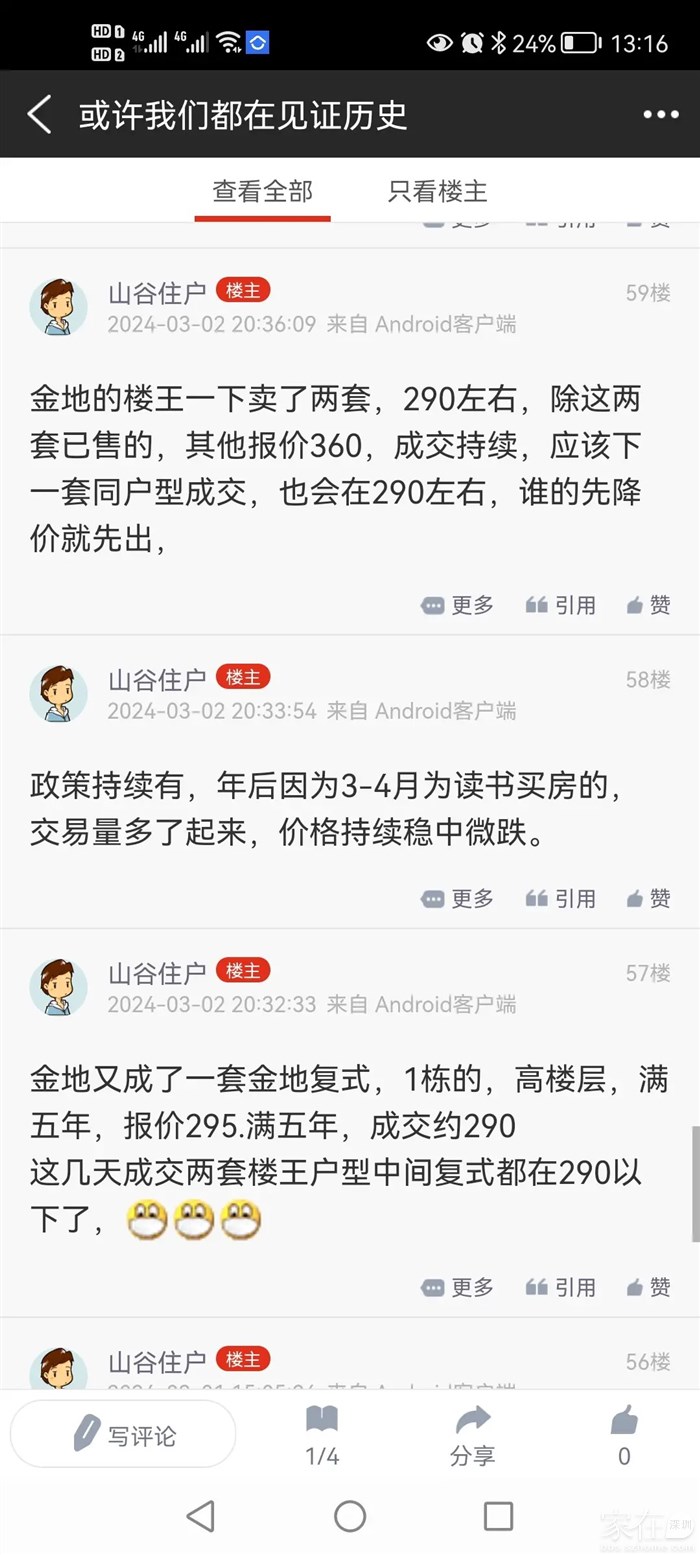Tap 更多 on the 59楼 post

pos(458,605)
